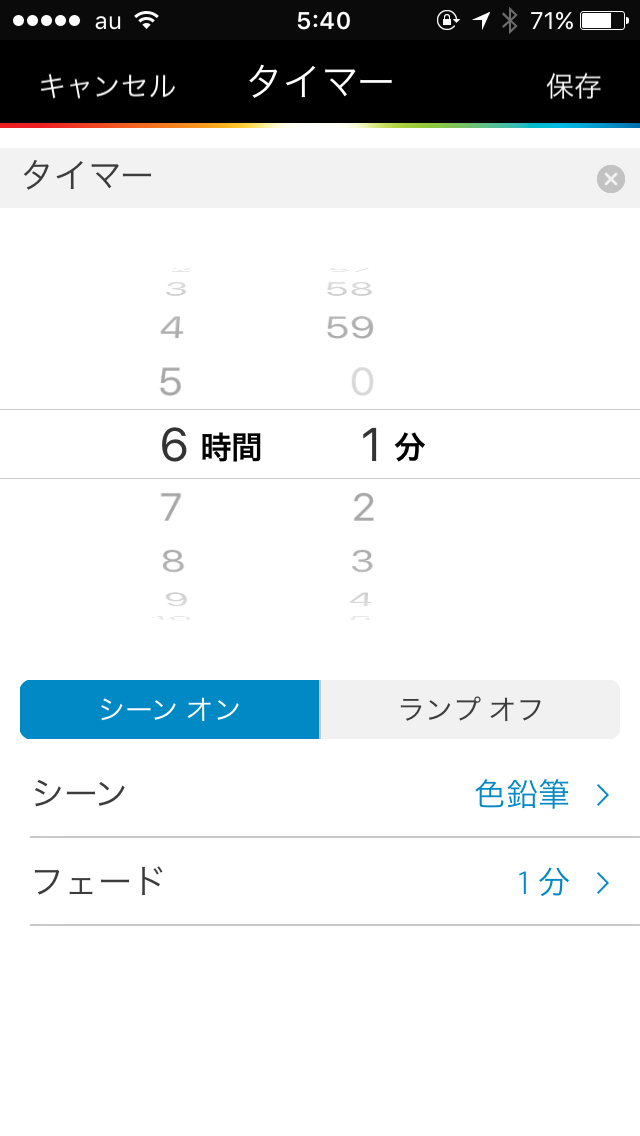Switch to the ランプ オフ segment

click(470, 710)
